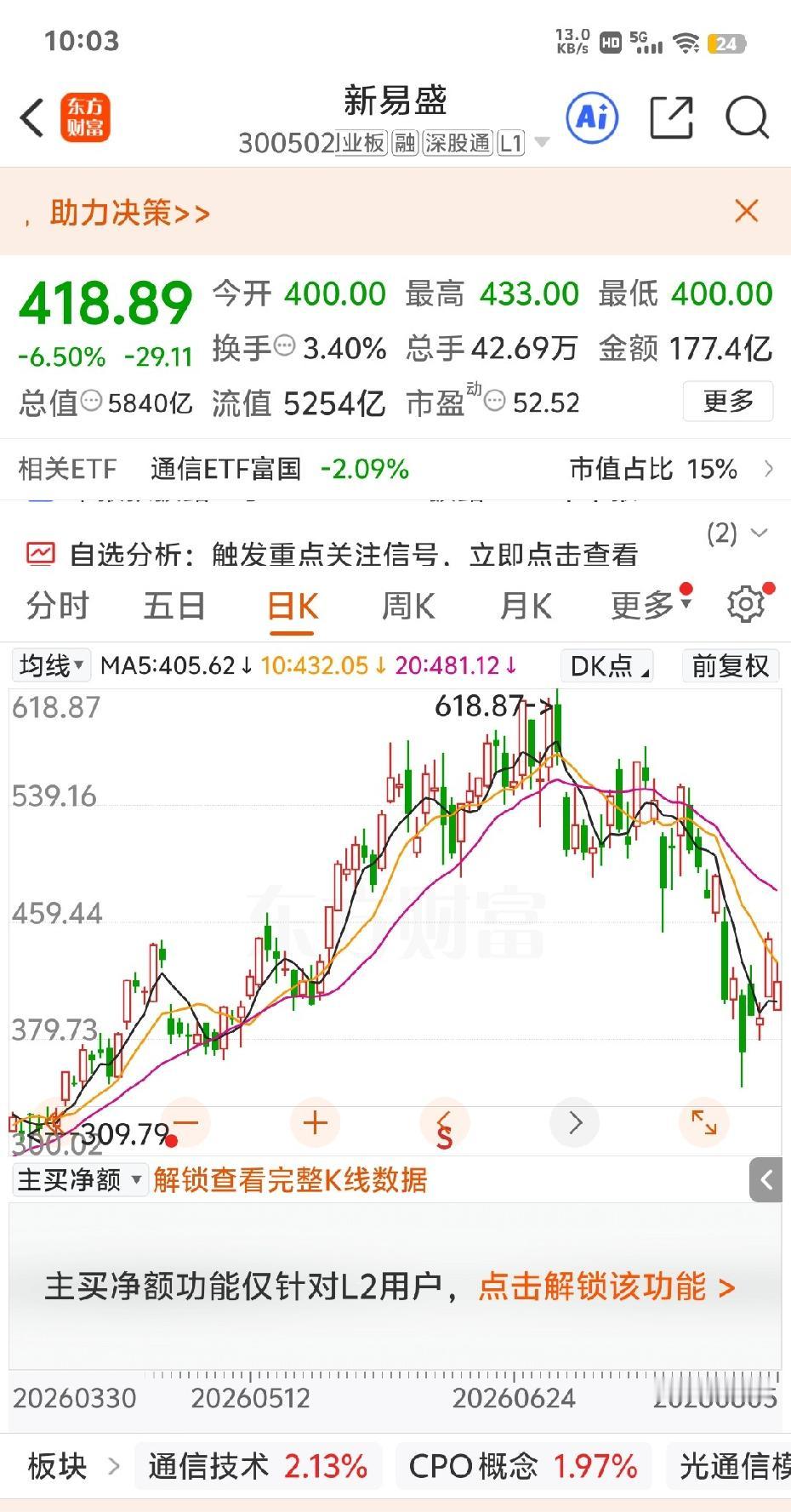Open stock search magnifier

pyautogui.click(x=747, y=117)
